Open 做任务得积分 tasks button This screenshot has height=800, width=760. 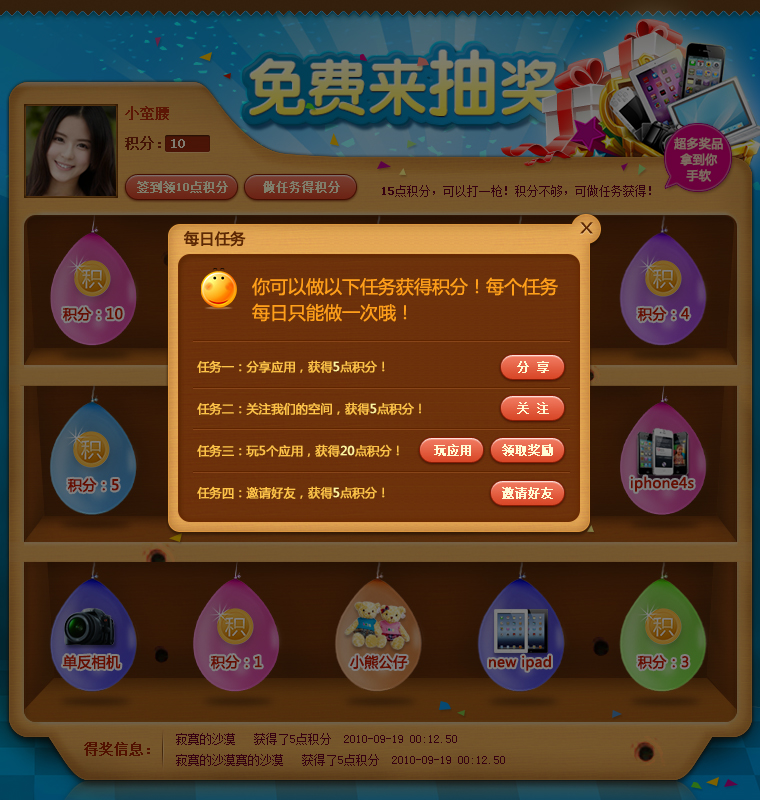pos(301,187)
